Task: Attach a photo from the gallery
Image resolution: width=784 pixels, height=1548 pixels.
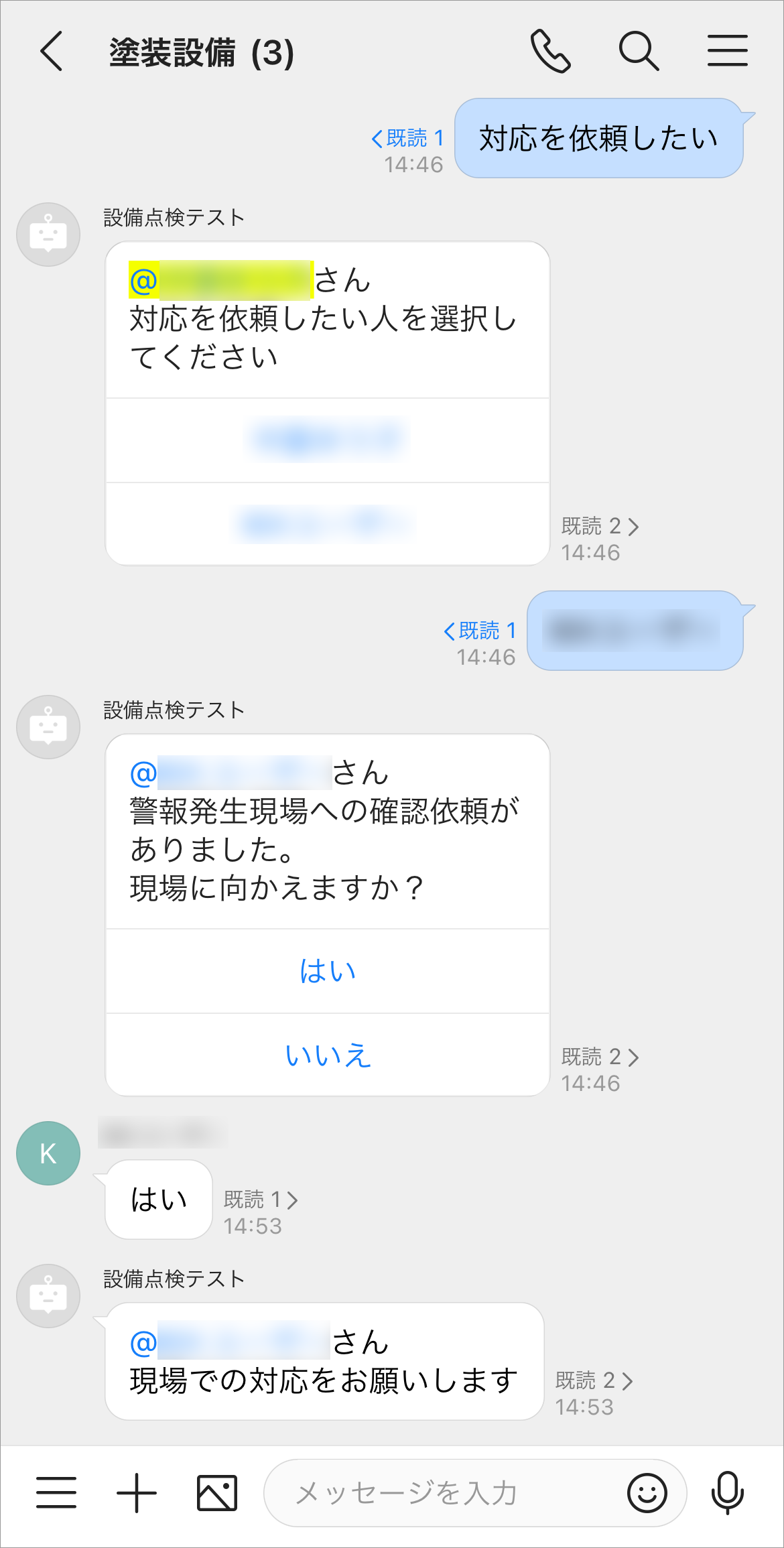Action: (x=217, y=1492)
